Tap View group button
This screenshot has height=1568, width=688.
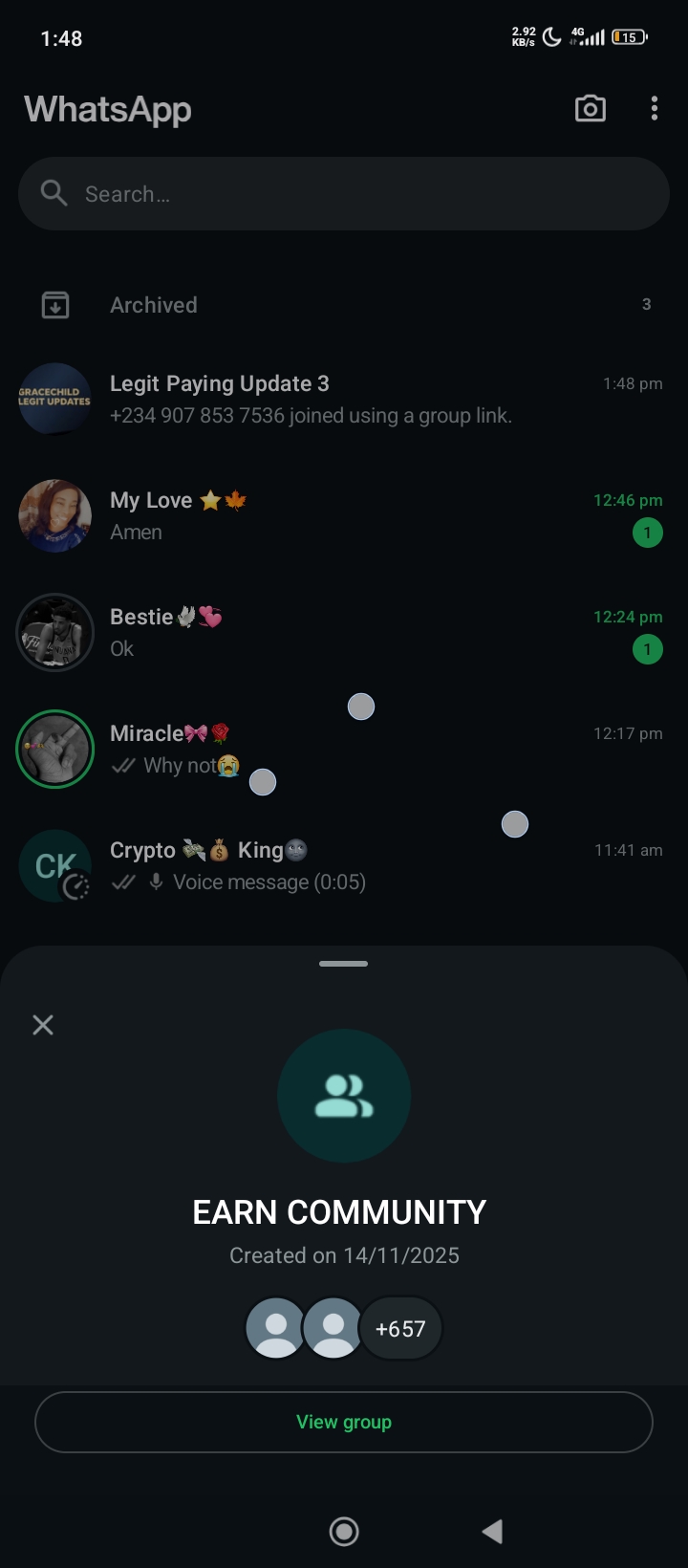tap(344, 1422)
